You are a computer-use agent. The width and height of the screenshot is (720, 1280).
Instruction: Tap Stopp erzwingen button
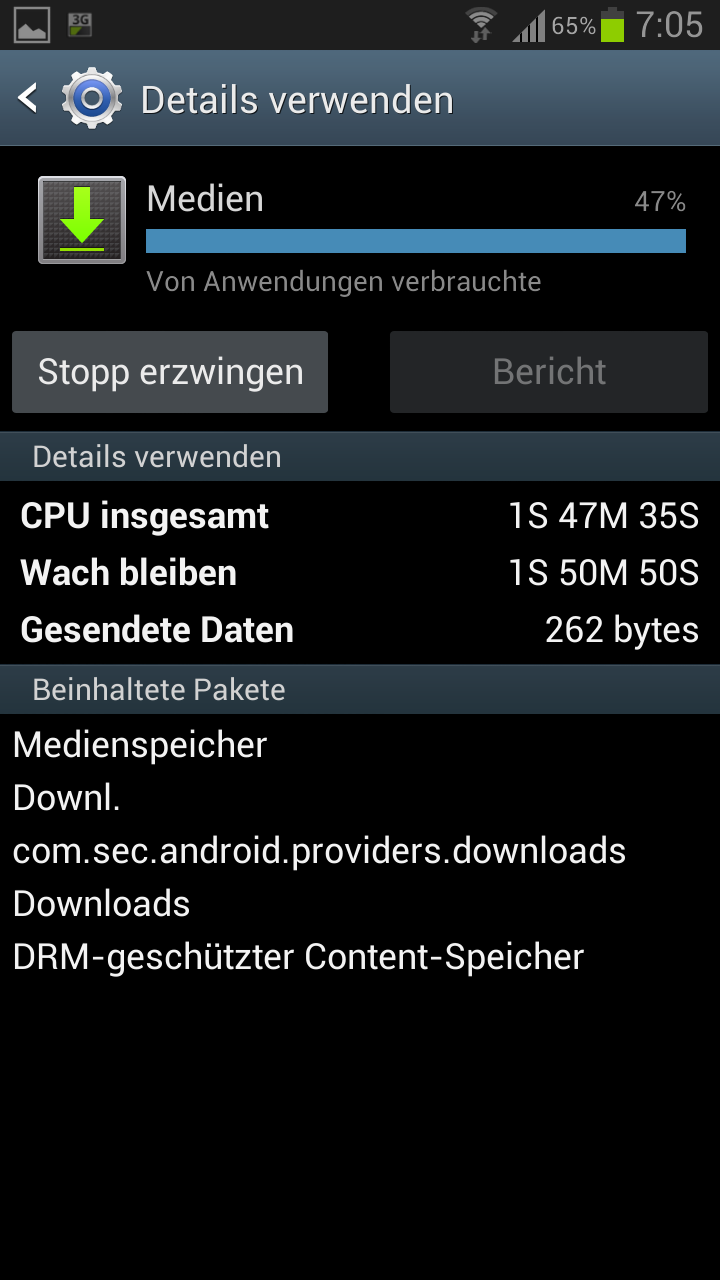pyautogui.click(x=170, y=372)
